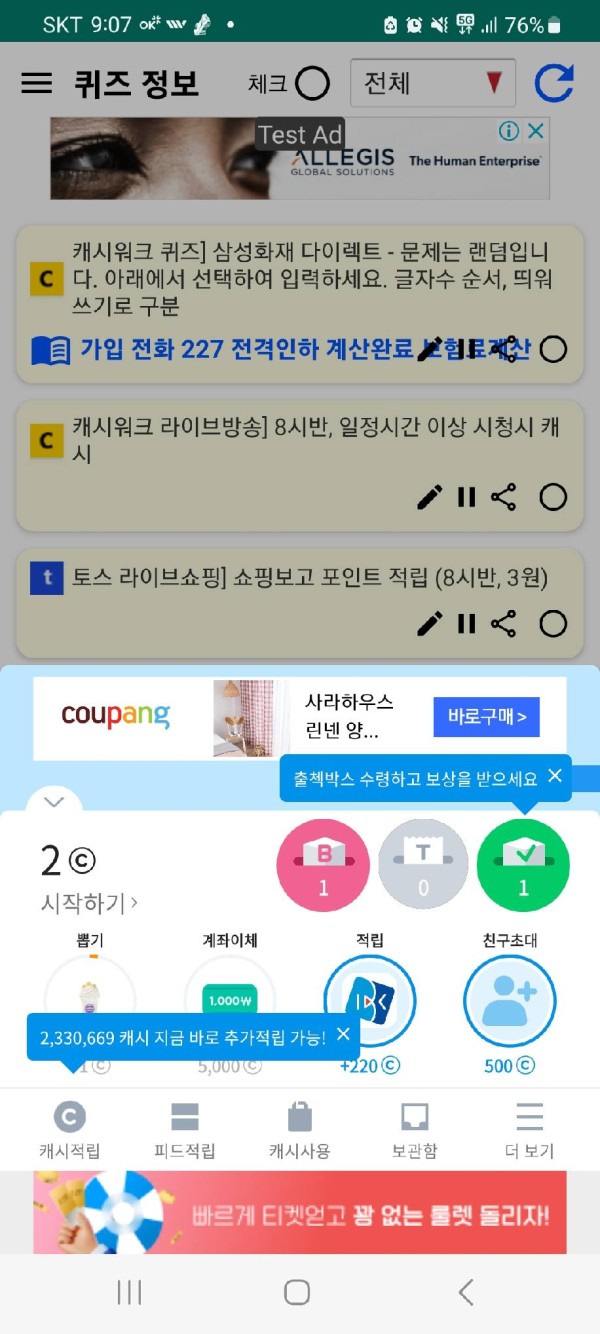The width and height of the screenshot is (600, 1334).
Task: Open the 전체 filter dropdown
Action: [432, 83]
